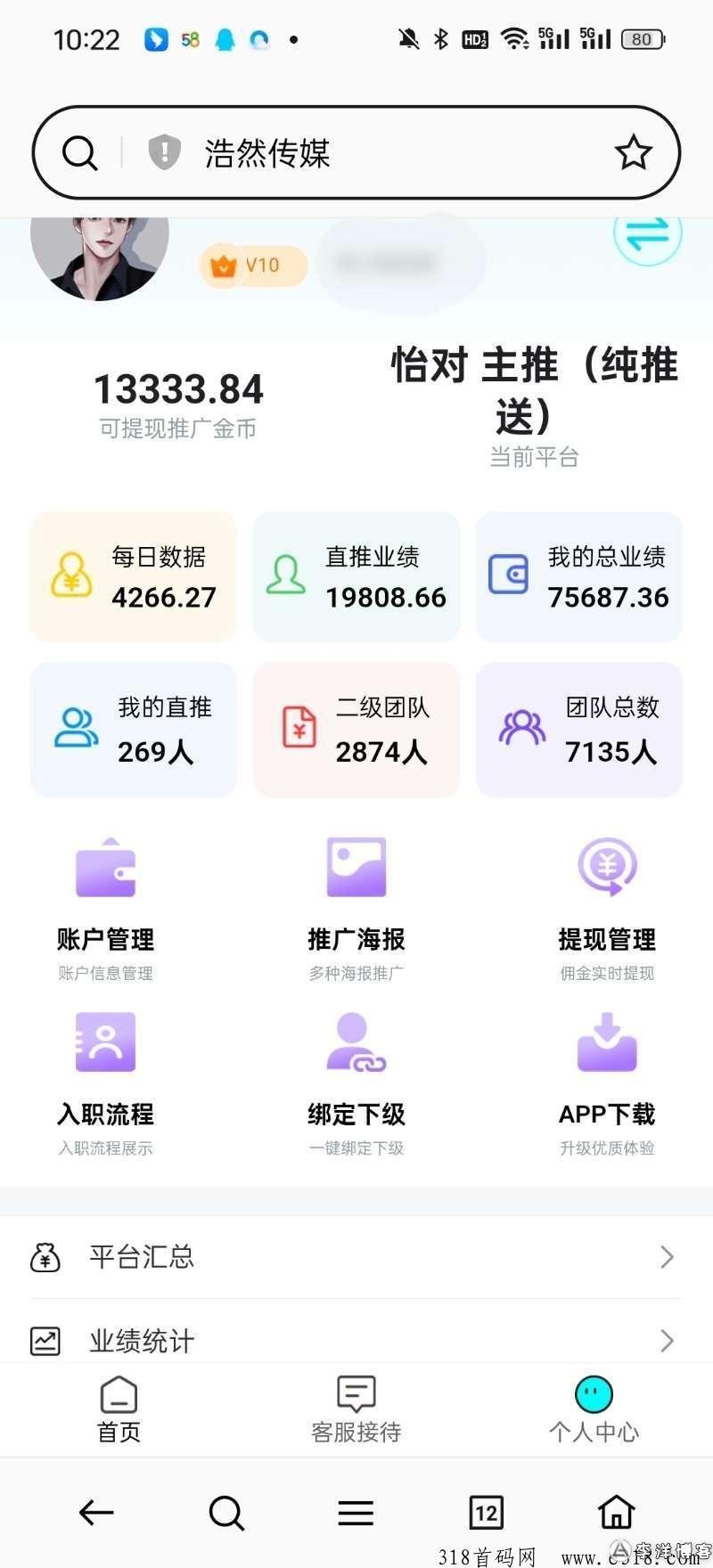Open the 每日数据 card
This screenshot has width=713, height=1568.
point(134,576)
